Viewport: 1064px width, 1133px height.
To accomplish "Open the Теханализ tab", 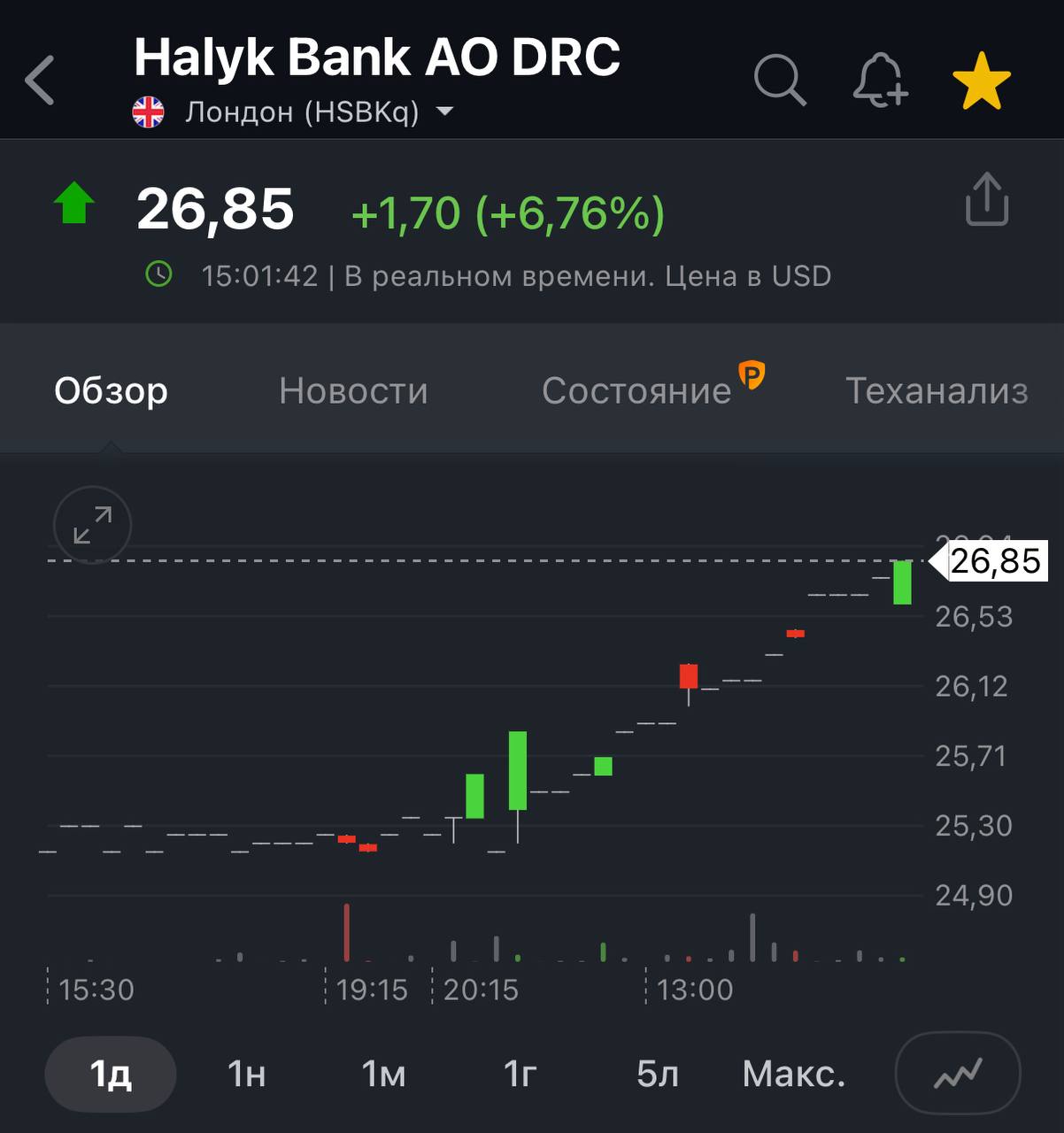I will (937, 390).
